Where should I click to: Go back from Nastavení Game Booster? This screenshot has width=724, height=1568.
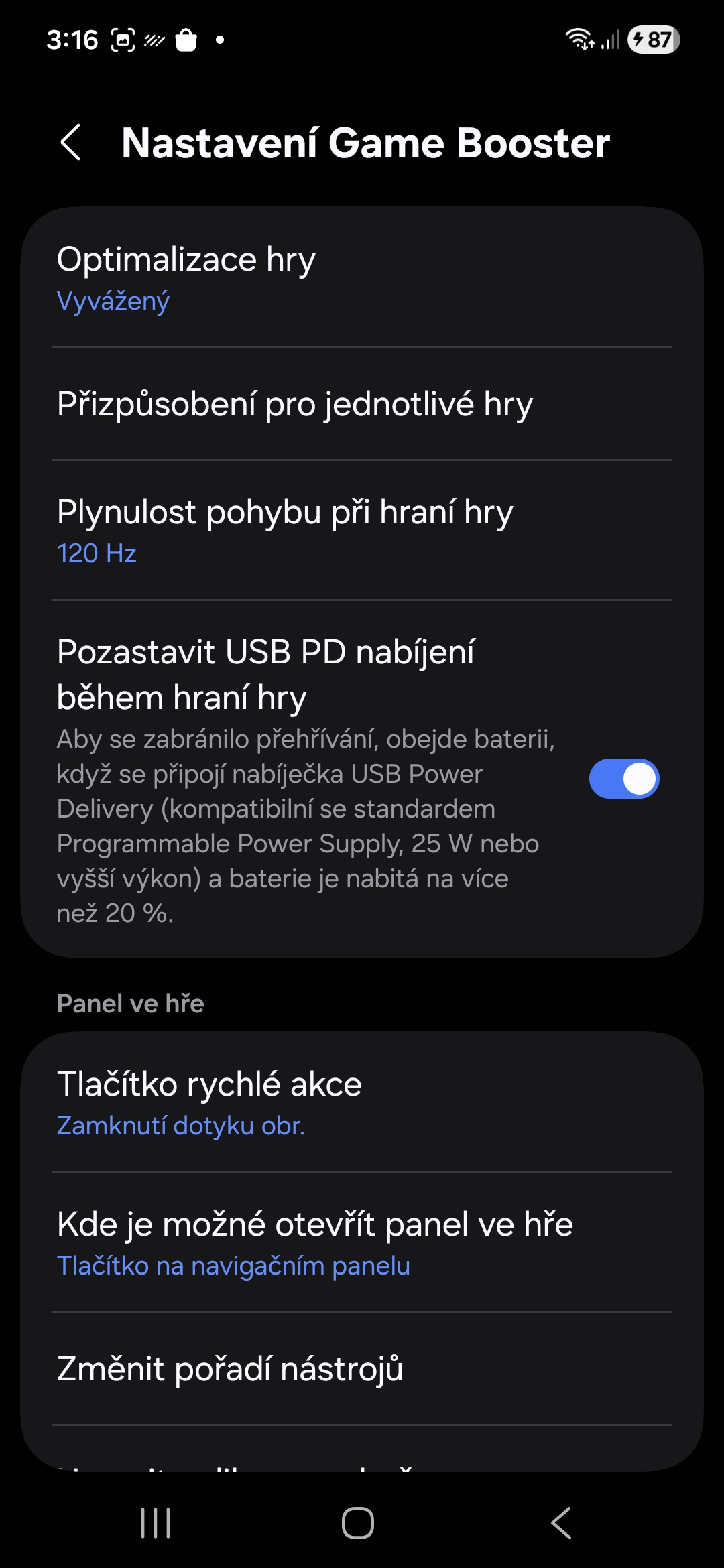[x=71, y=143]
